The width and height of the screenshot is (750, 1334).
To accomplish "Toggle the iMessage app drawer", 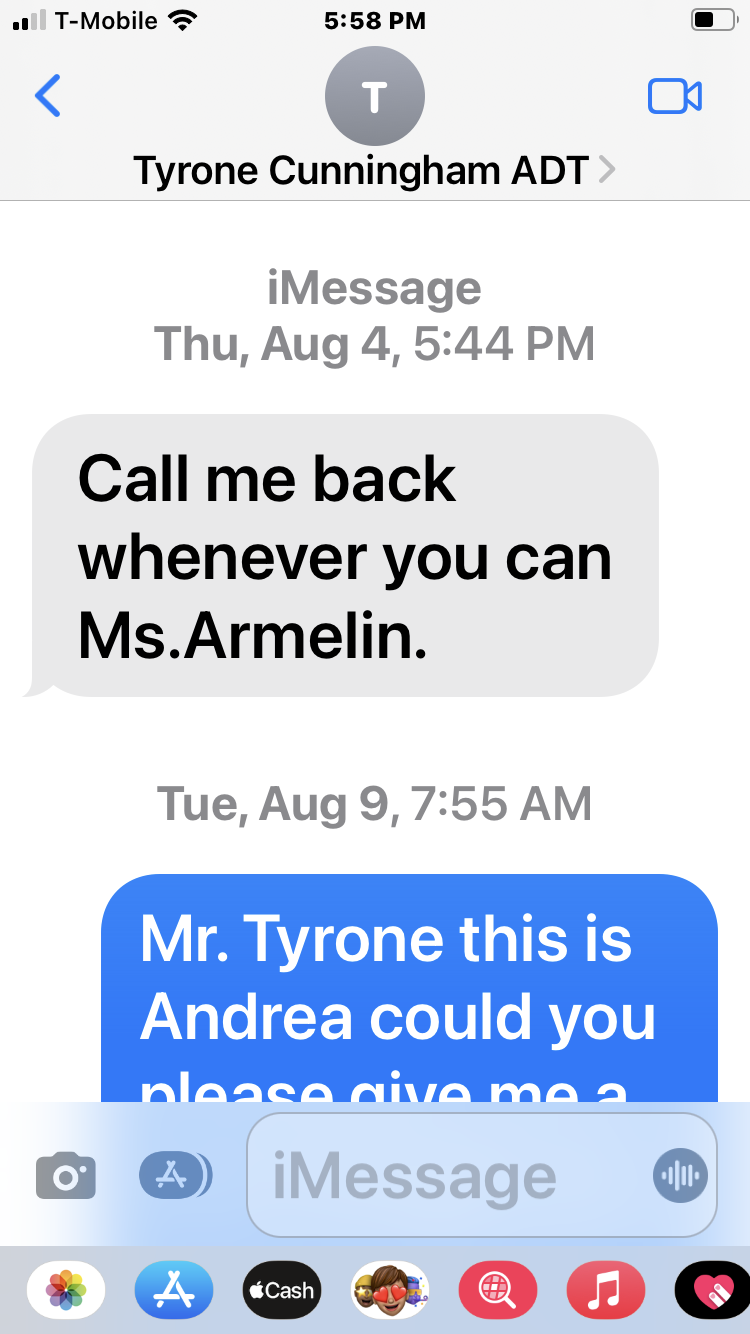I will click(175, 1175).
